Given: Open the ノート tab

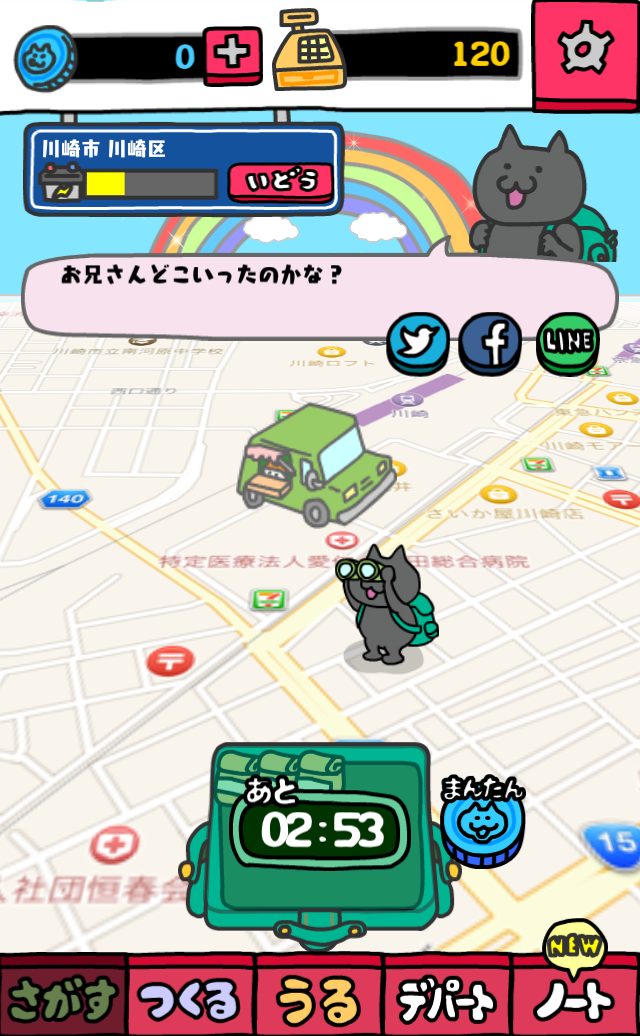Looking at the screenshot, I should 576,996.
